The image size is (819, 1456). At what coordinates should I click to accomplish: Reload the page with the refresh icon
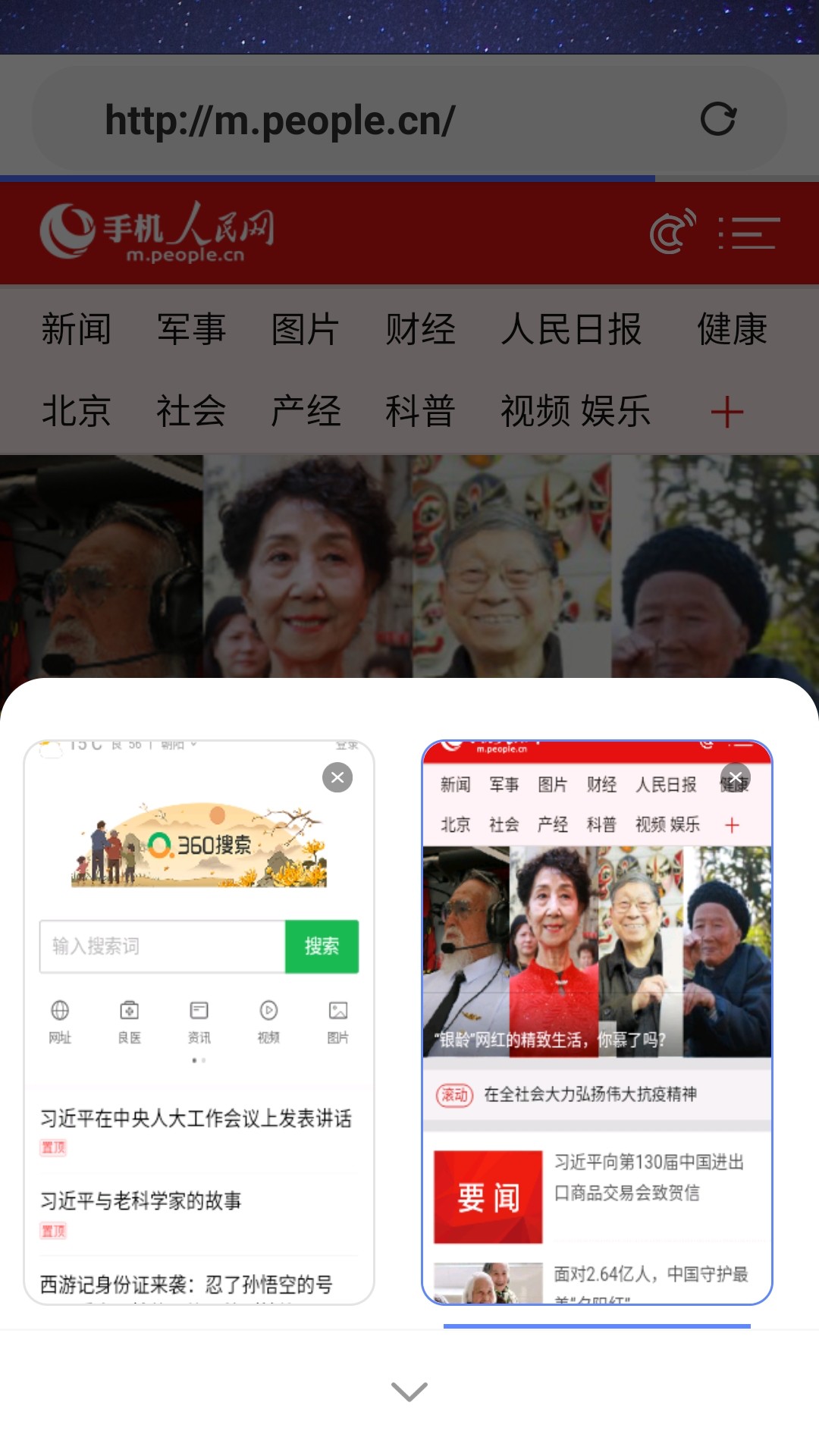click(718, 119)
